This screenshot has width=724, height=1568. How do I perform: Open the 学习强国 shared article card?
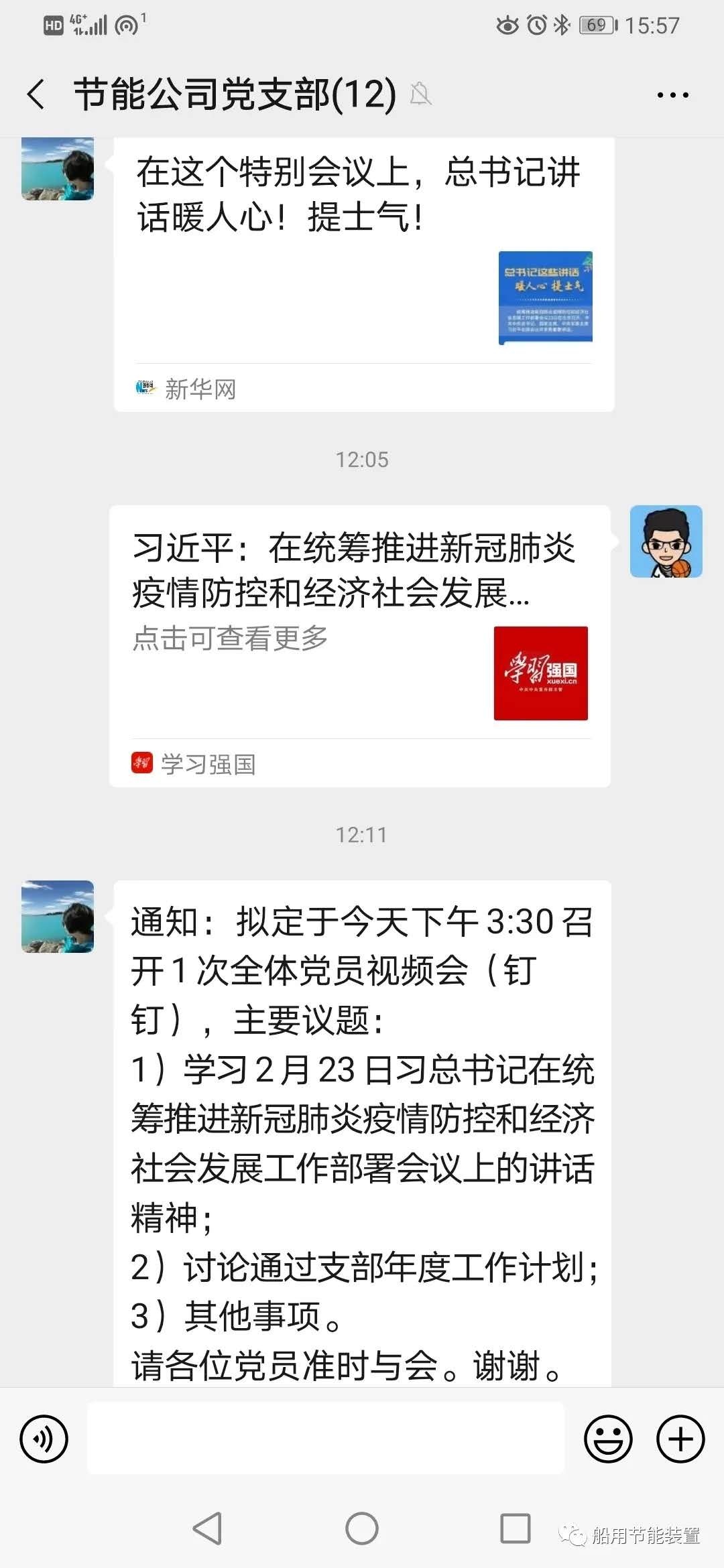coord(360,645)
